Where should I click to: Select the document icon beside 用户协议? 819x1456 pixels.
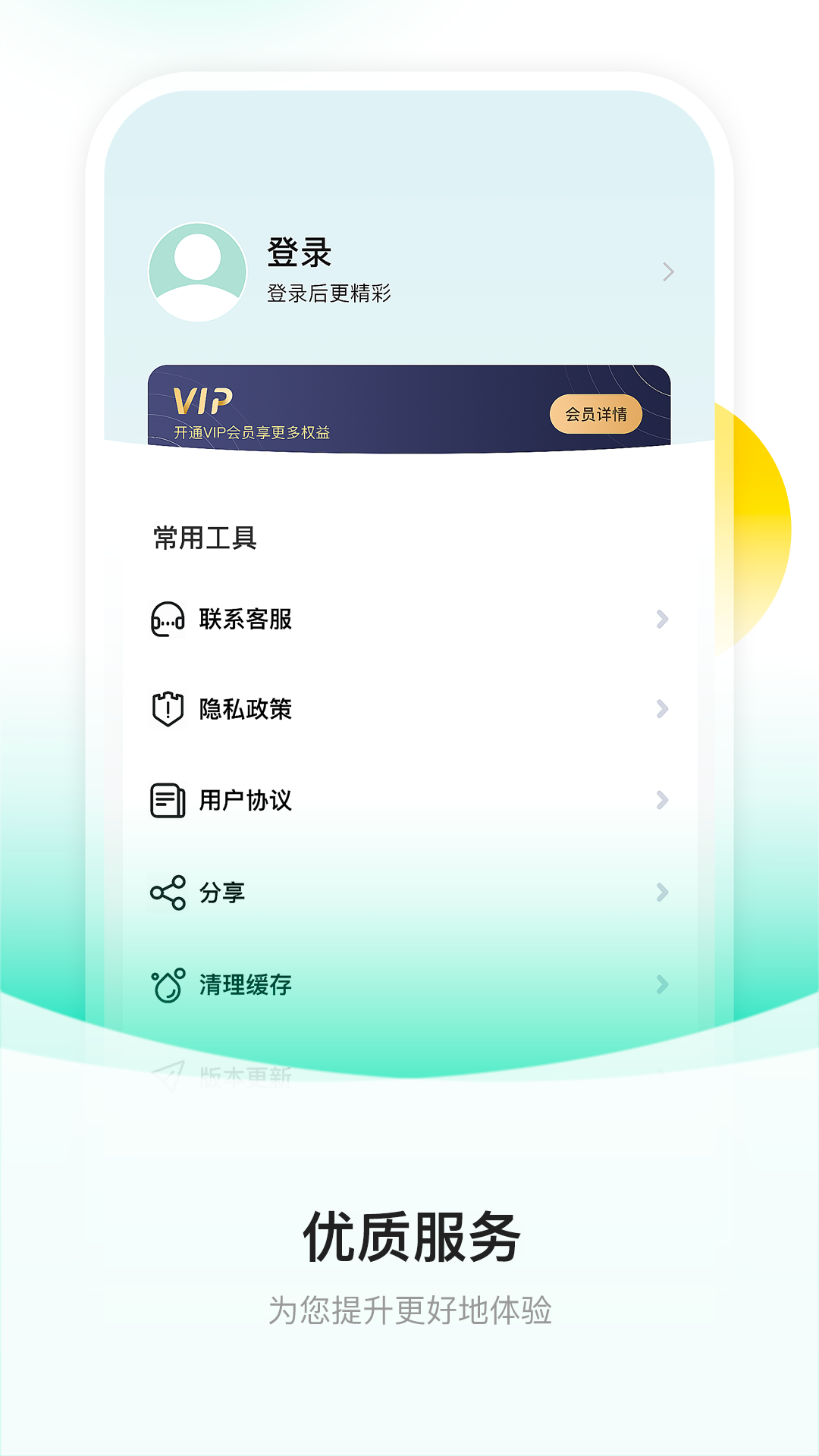pos(167,802)
